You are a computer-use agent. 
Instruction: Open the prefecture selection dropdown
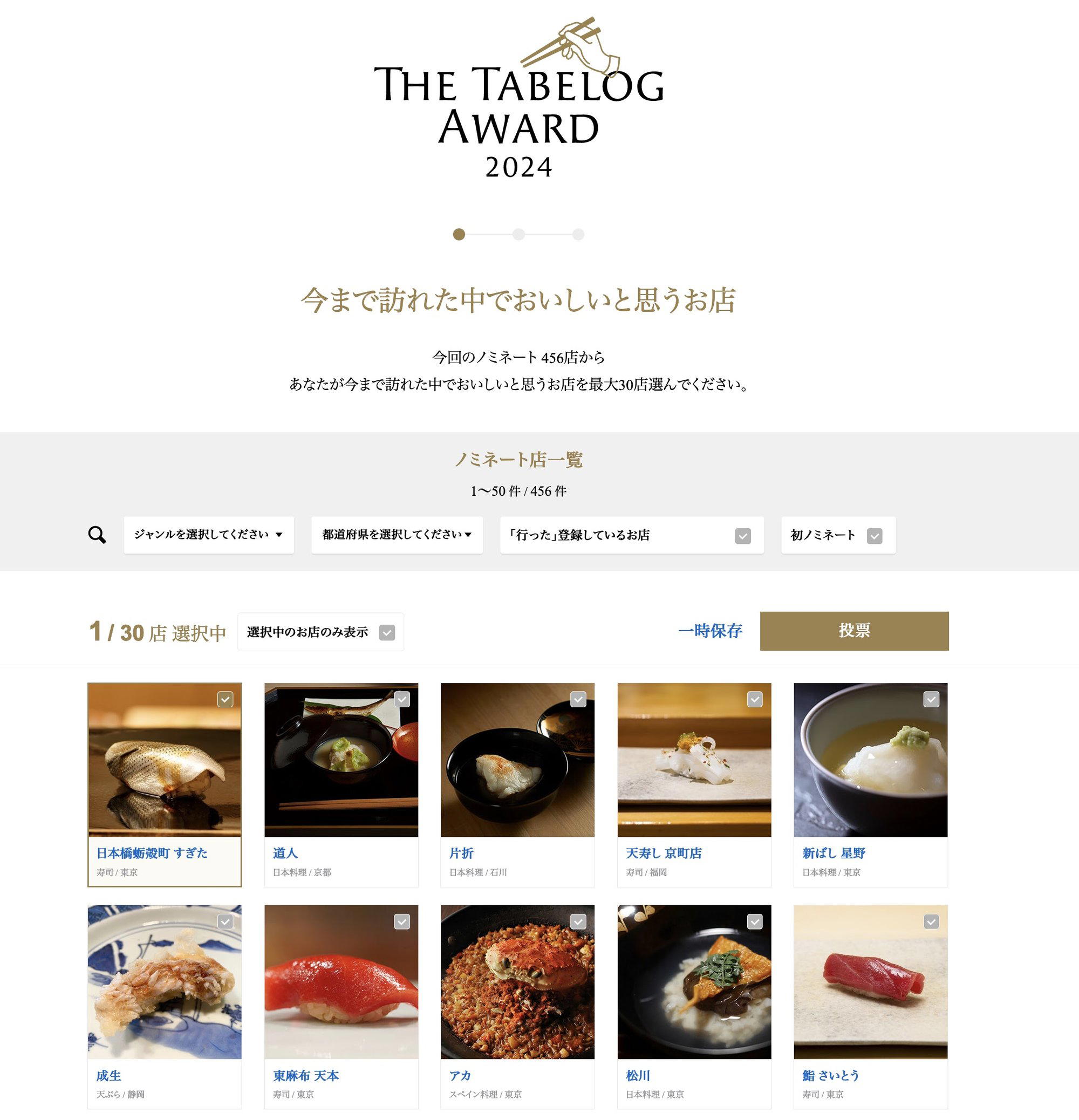[x=397, y=535]
